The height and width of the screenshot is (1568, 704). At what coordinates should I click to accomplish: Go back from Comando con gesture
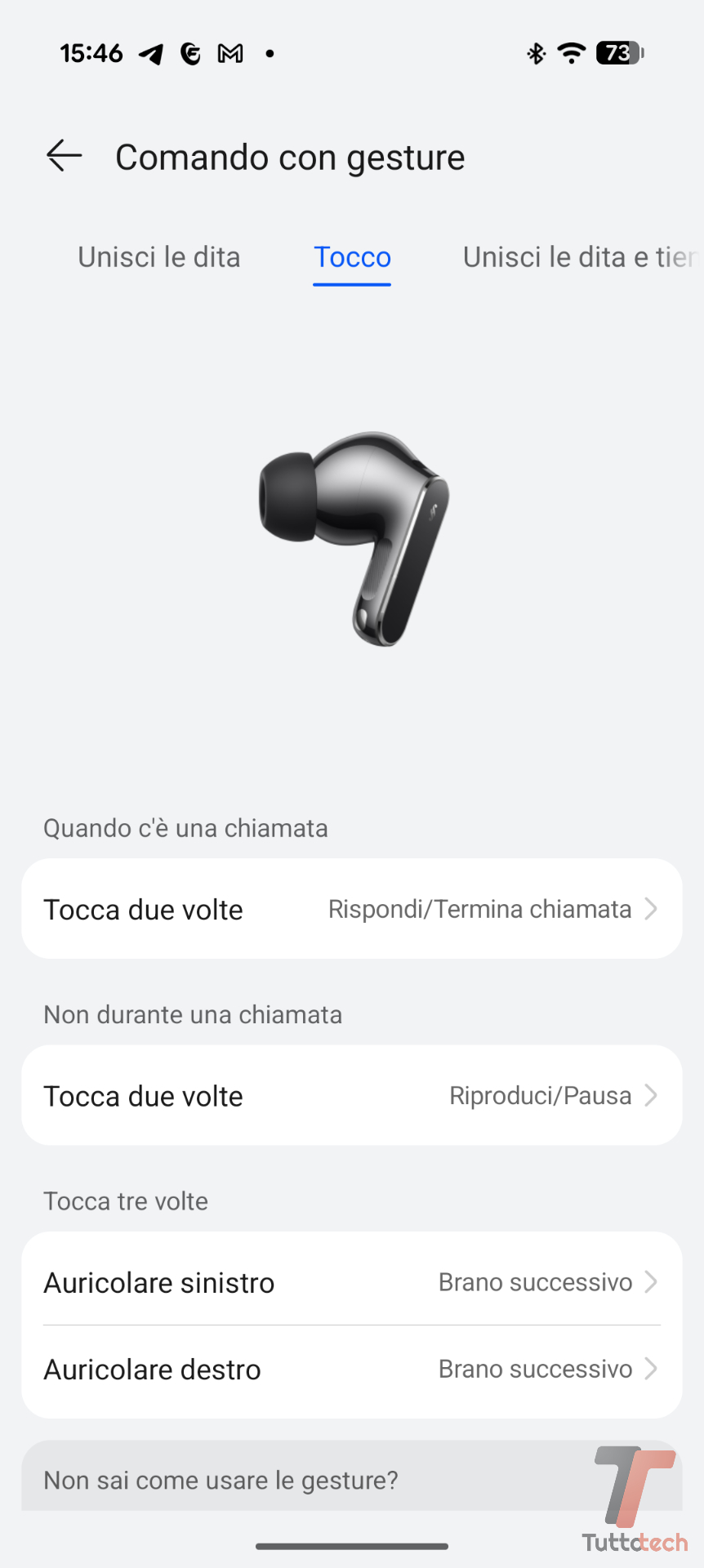(x=65, y=156)
